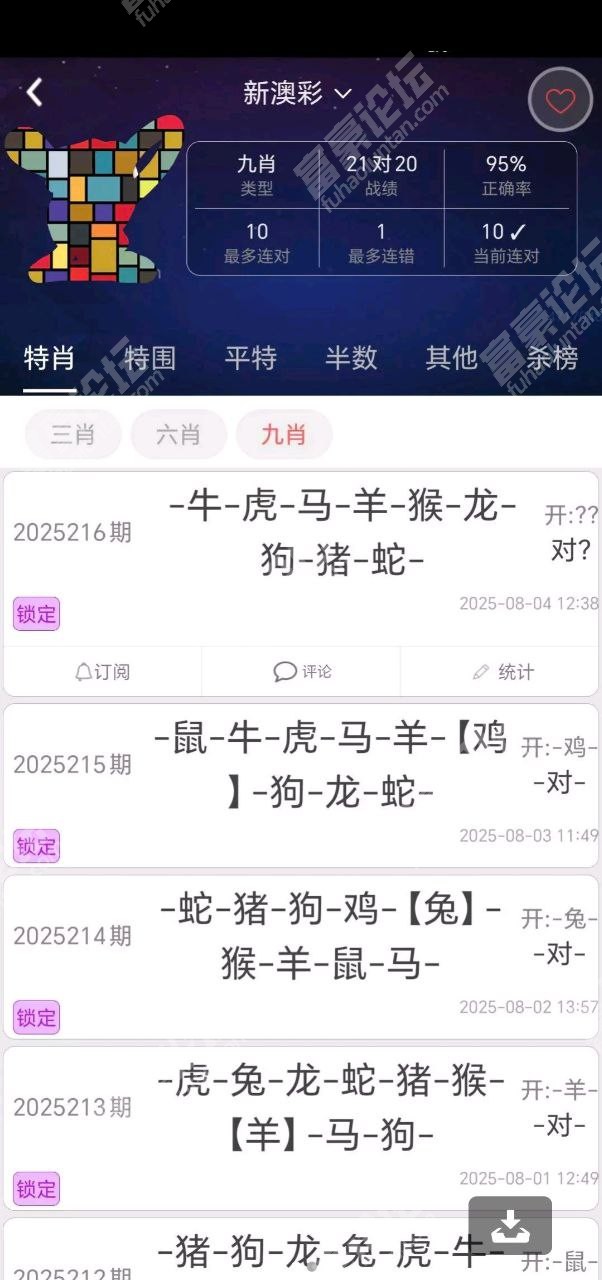This screenshot has height=1280, width=602.
Task: Open the 2025214期 prediction card
Action: 301,957
